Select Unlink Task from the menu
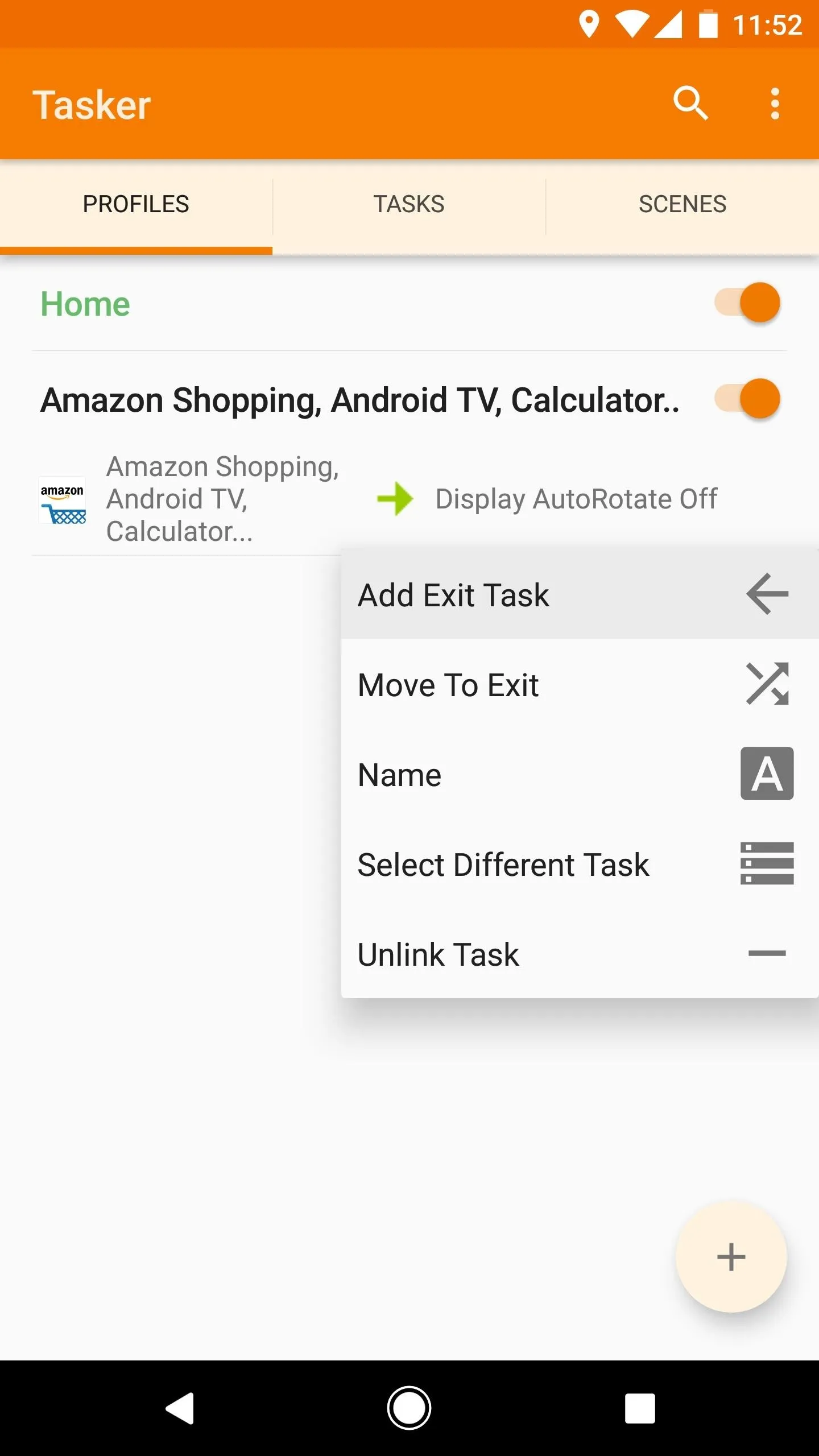This screenshot has height=1456, width=819. click(x=580, y=954)
